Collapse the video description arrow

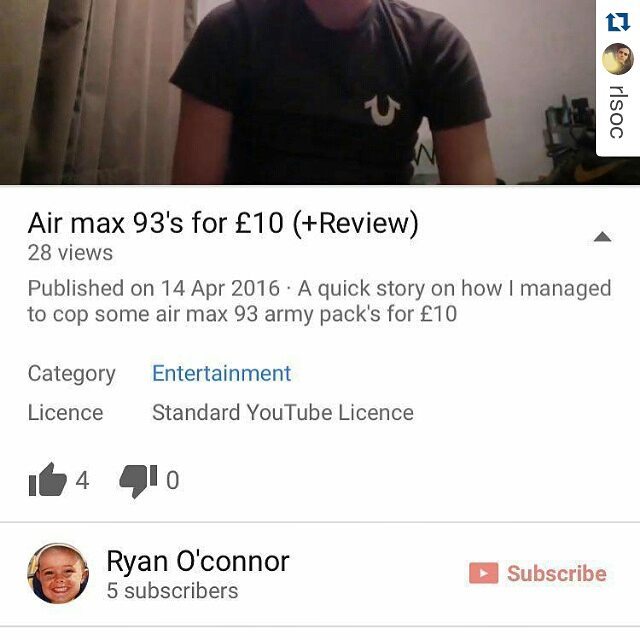pos(602,237)
